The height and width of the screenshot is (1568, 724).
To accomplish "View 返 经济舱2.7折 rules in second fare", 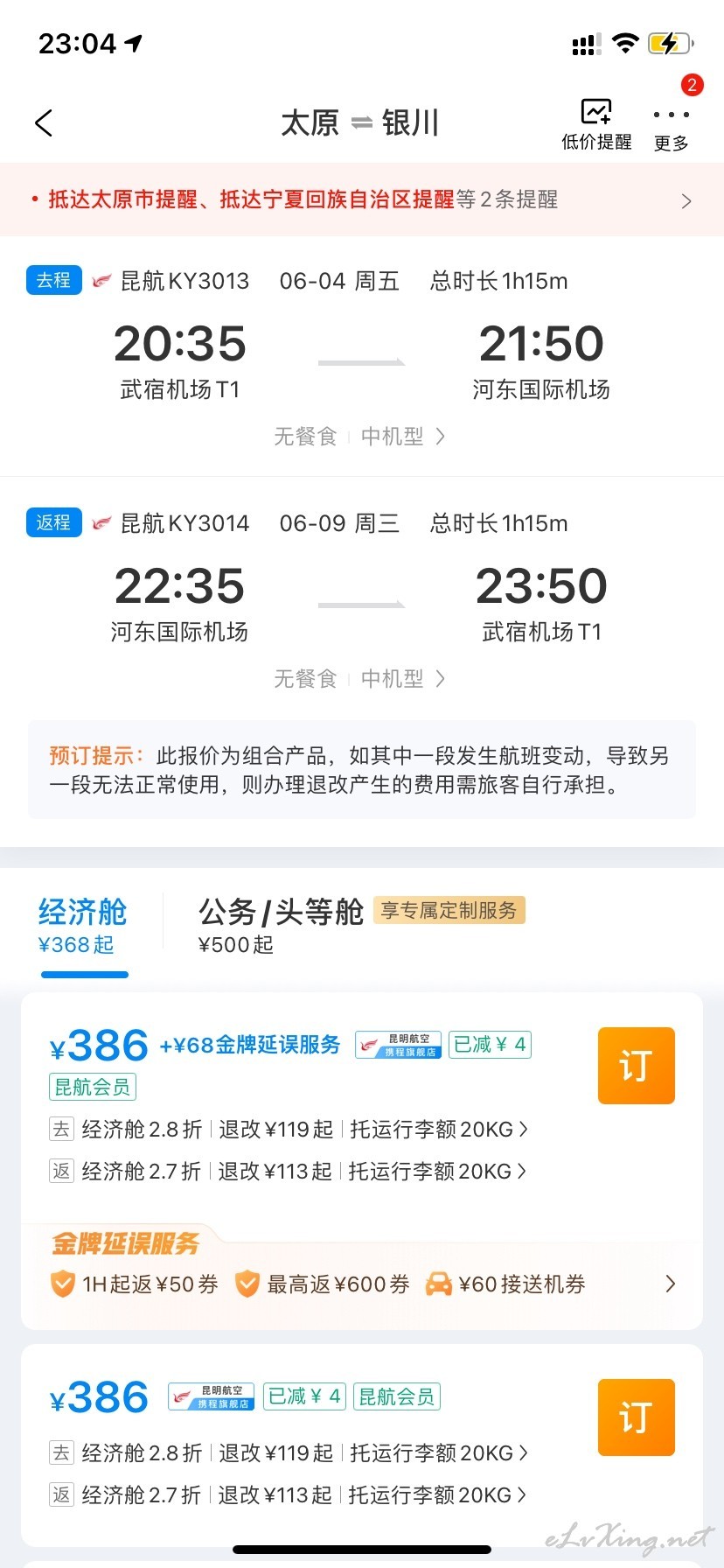I will pos(289,1495).
